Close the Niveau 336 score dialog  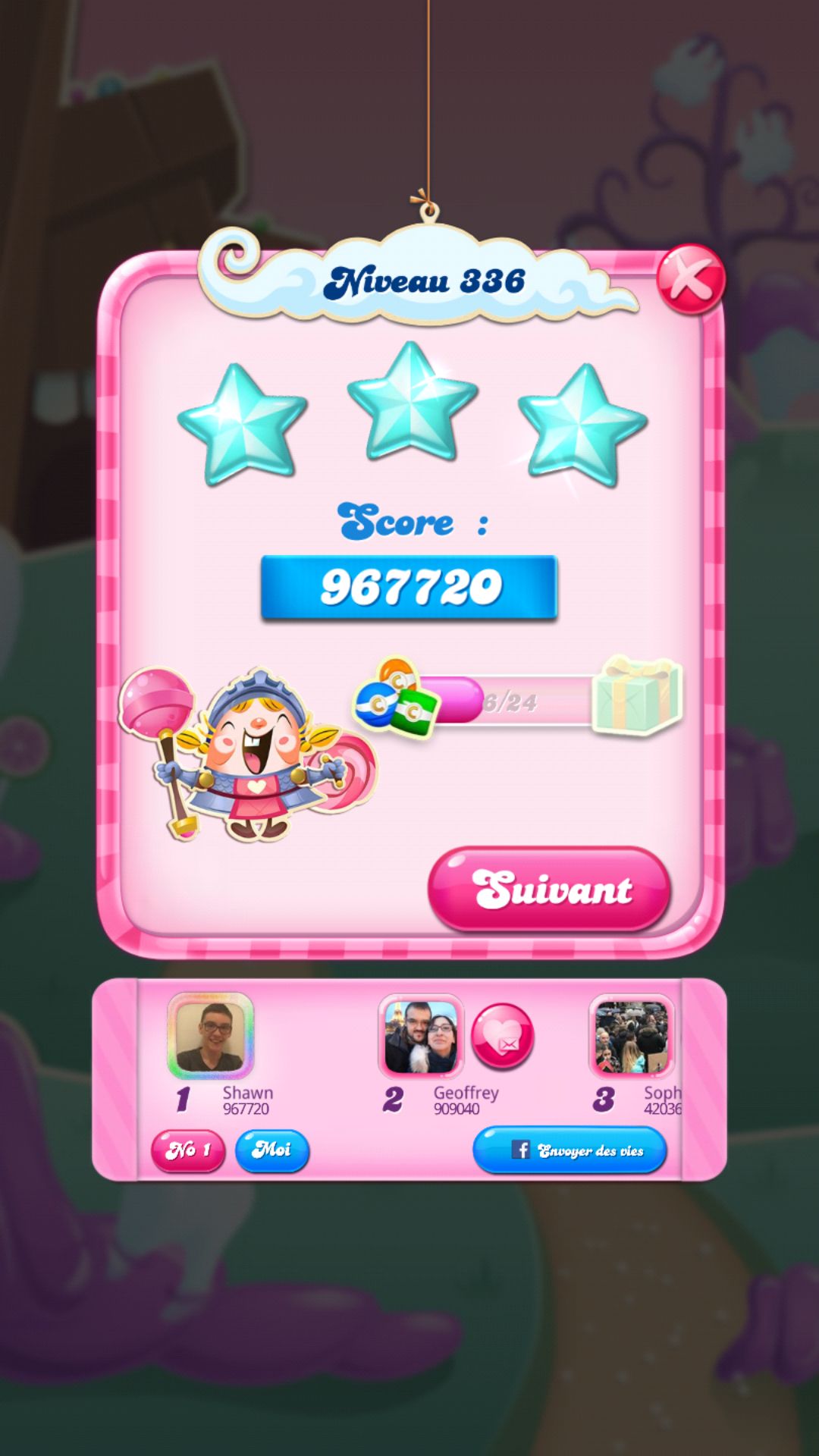(690, 278)
